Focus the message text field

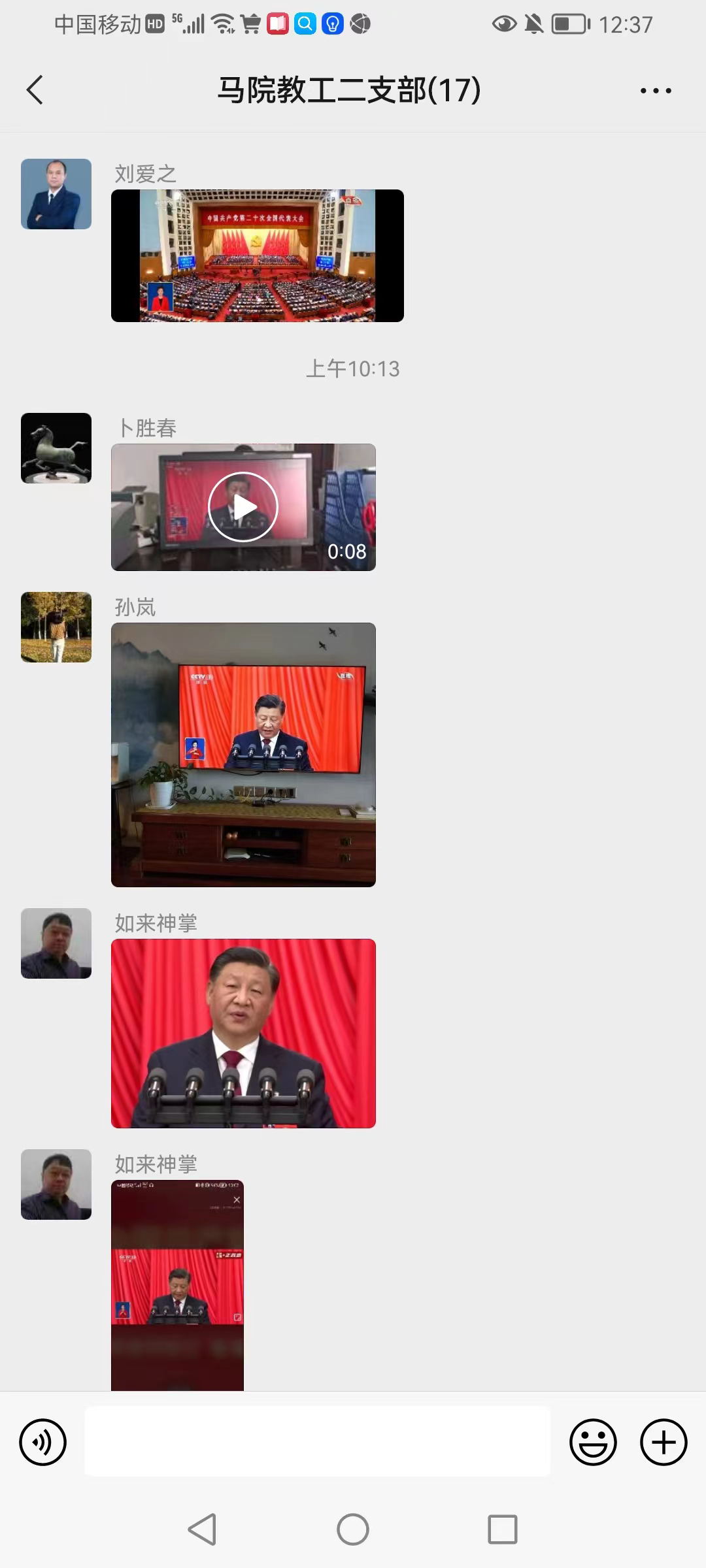317,1442
